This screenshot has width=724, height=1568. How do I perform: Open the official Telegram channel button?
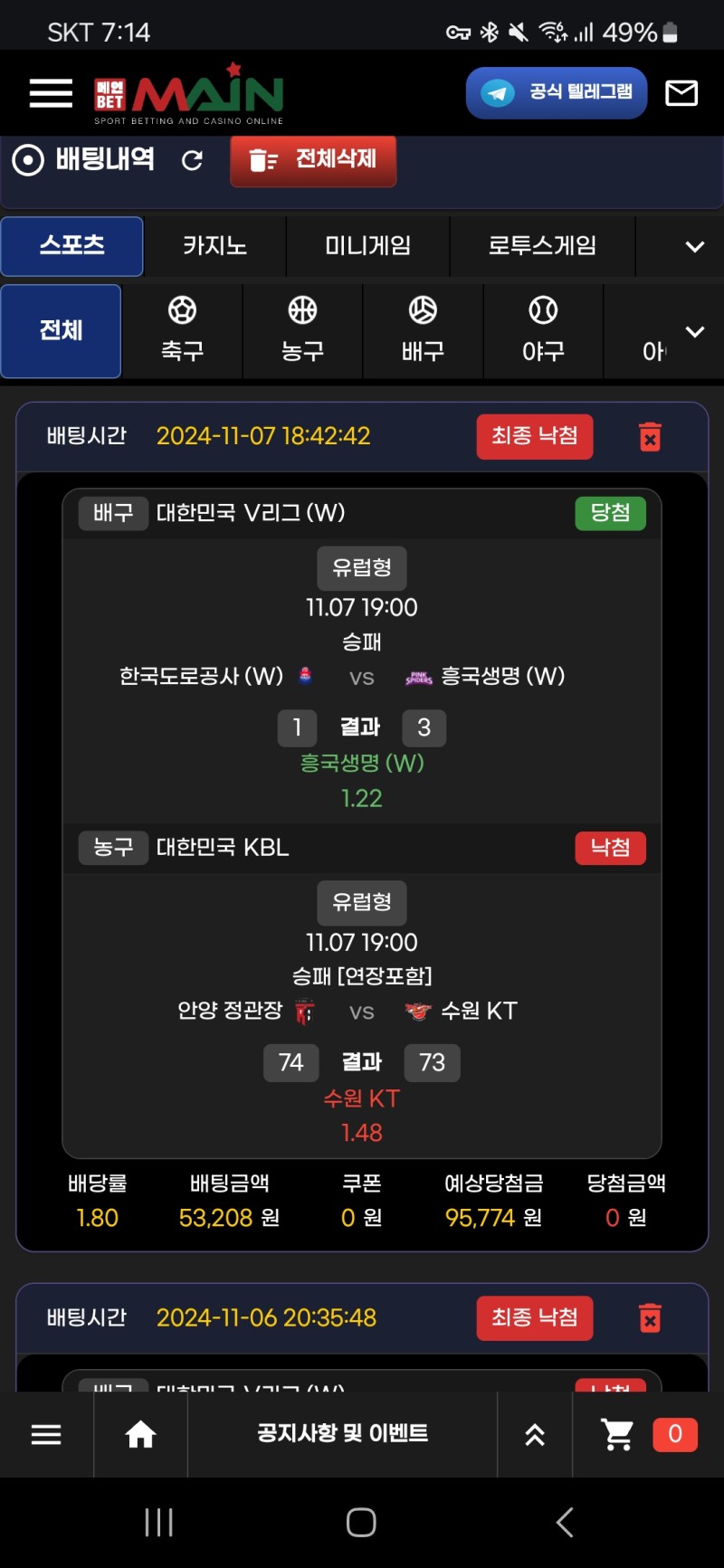[x=557, y=92]
